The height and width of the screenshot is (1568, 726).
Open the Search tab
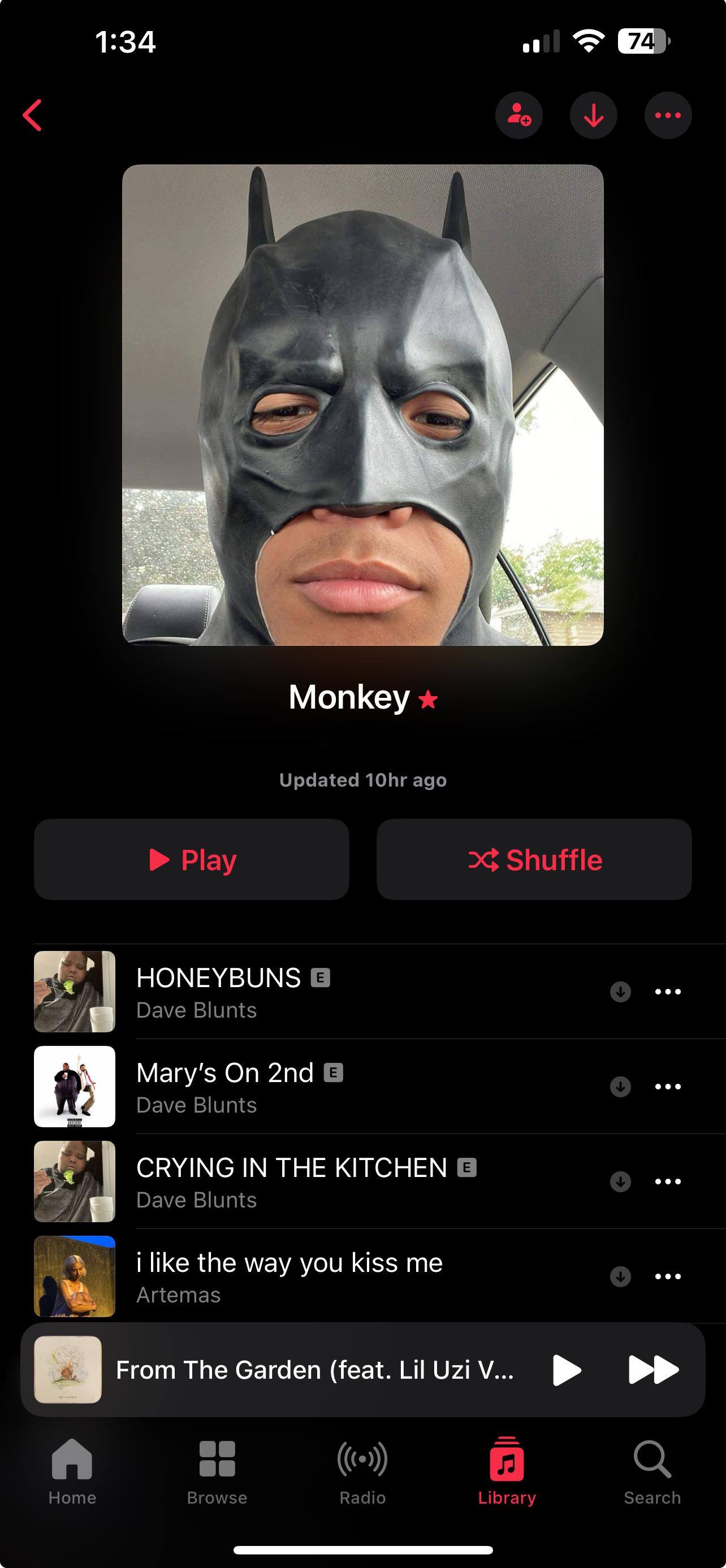click(x=652, y=1470)
